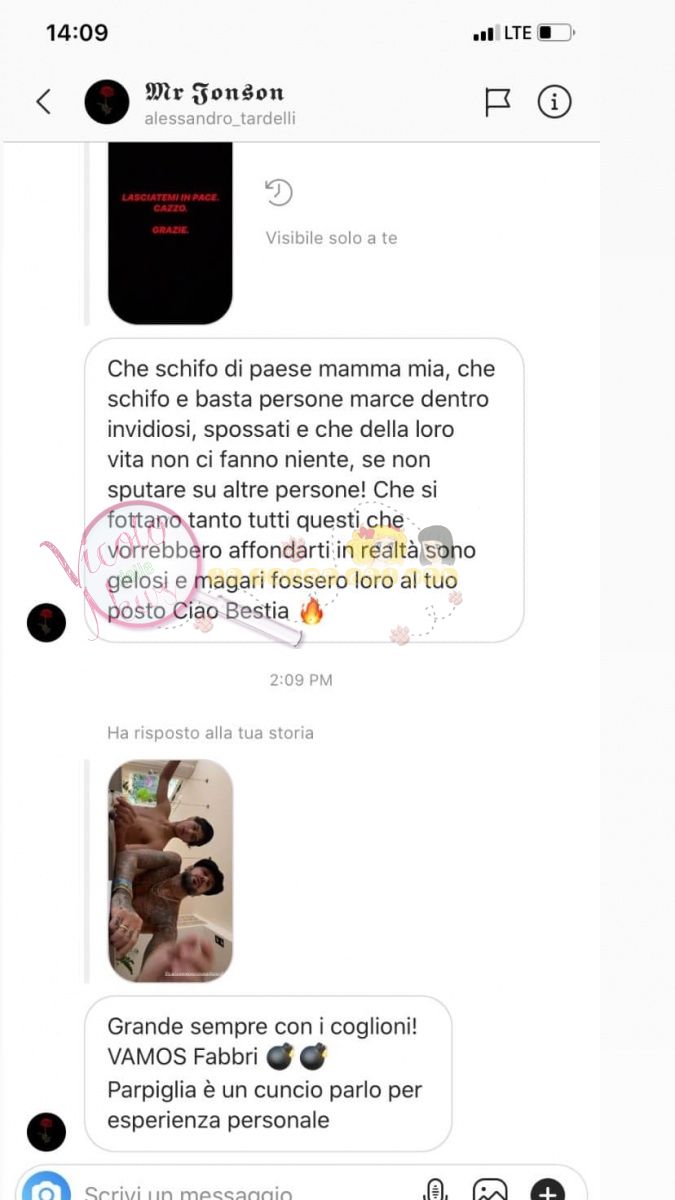Open the story reply showing two men
675x1200 pixels.
[170, 871]
